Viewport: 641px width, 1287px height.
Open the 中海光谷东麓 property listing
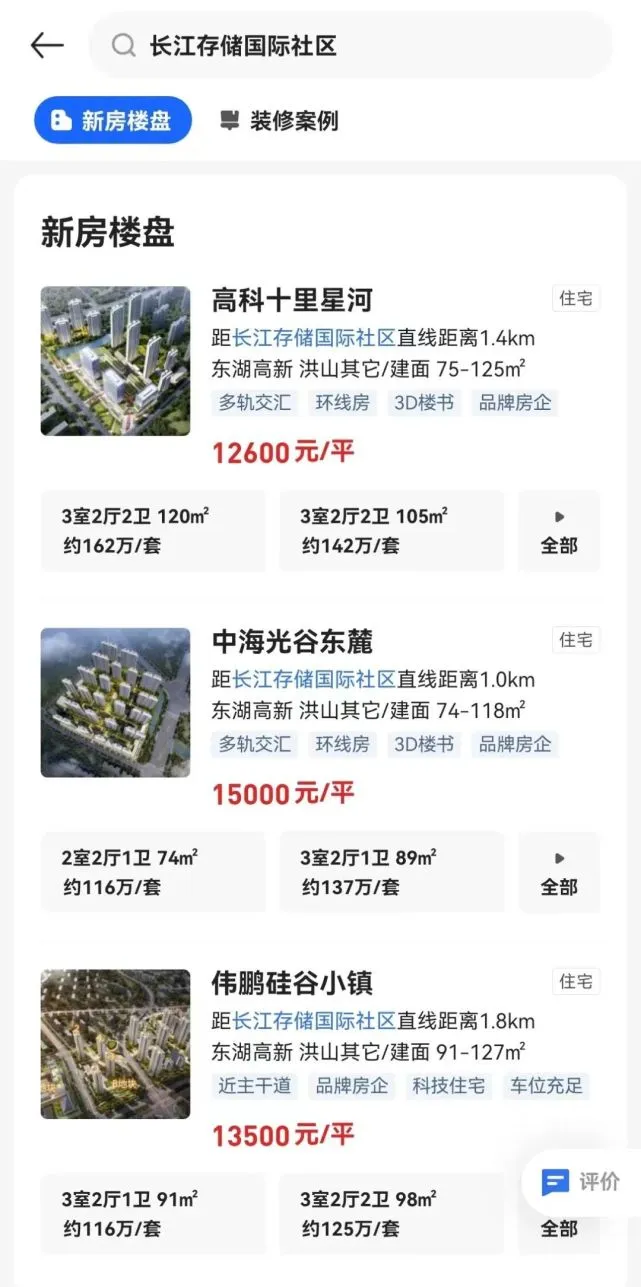click(292, 641)
